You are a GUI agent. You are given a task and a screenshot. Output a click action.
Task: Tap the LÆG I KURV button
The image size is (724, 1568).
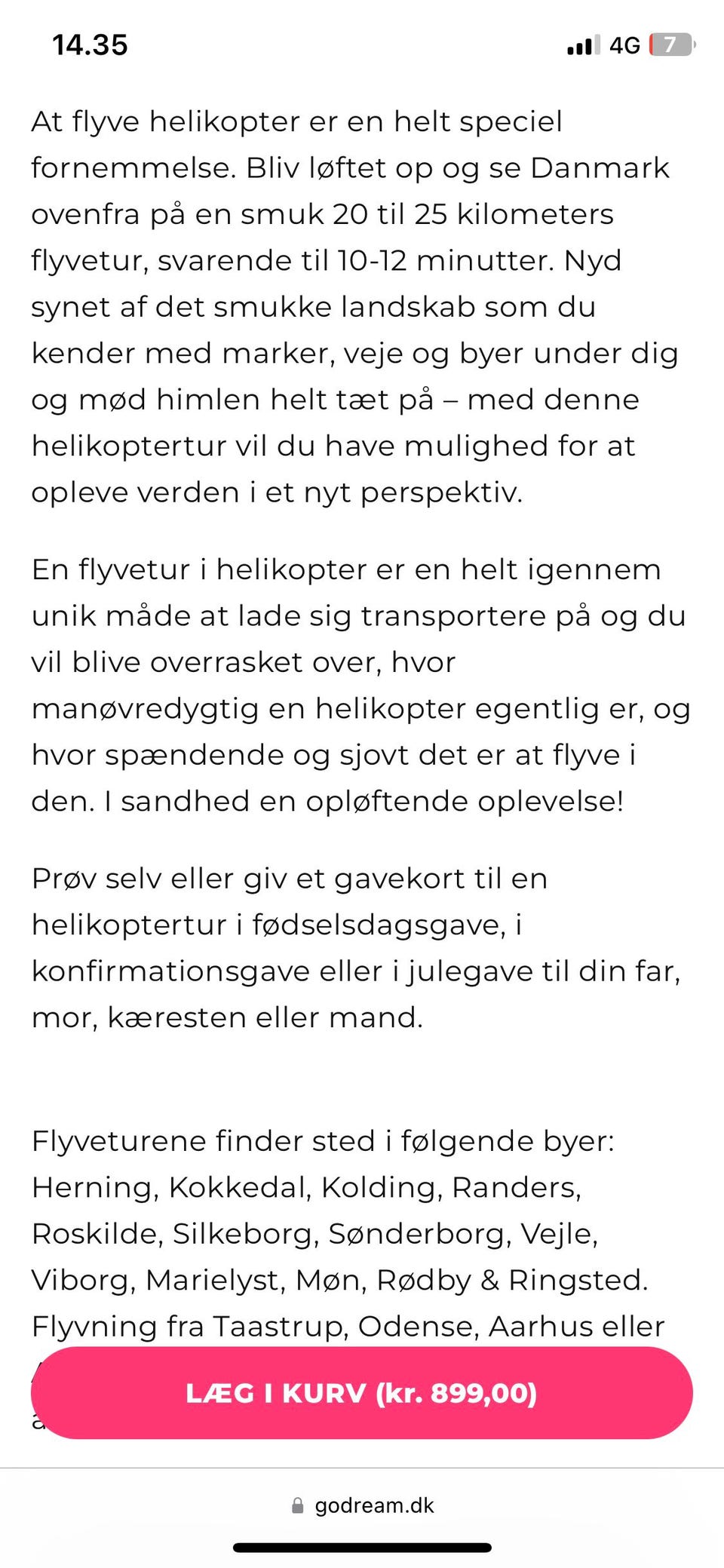(x=362, y=1394)
